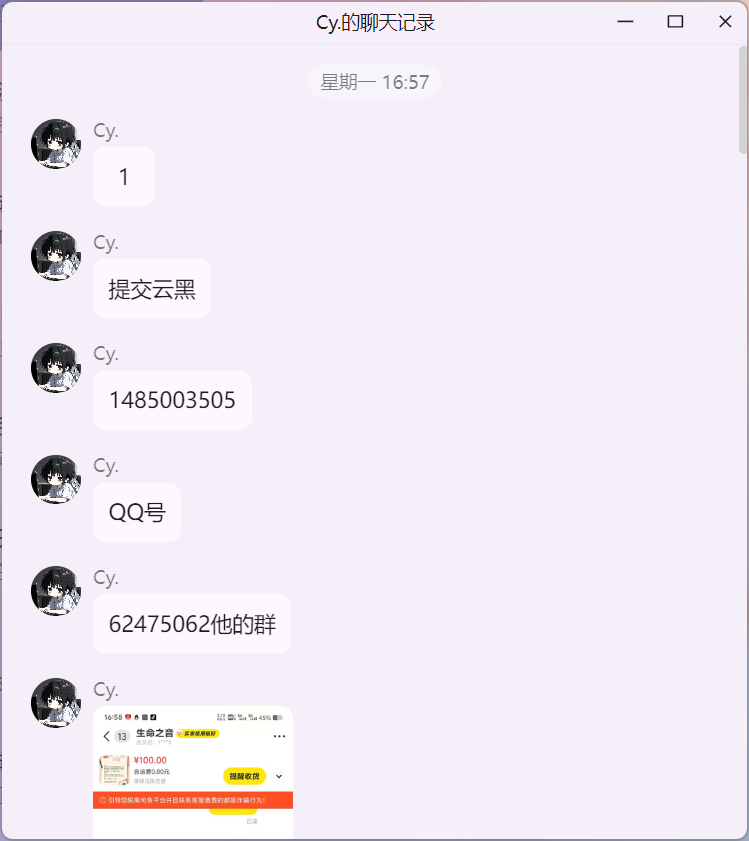
Task: Close the chat history window
Action: [725, 22]
